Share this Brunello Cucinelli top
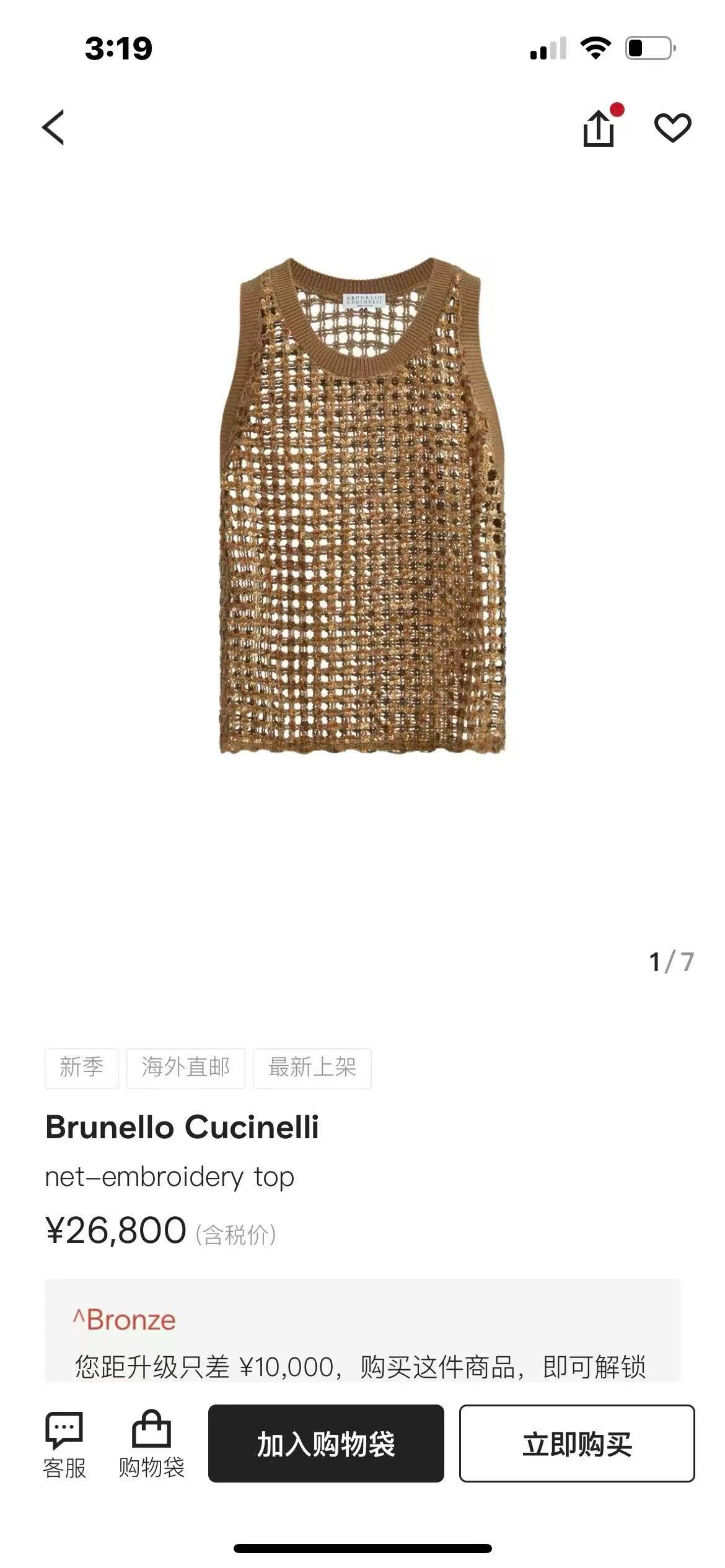Screen dimensions: 725x1568 [x=599, y=128]
